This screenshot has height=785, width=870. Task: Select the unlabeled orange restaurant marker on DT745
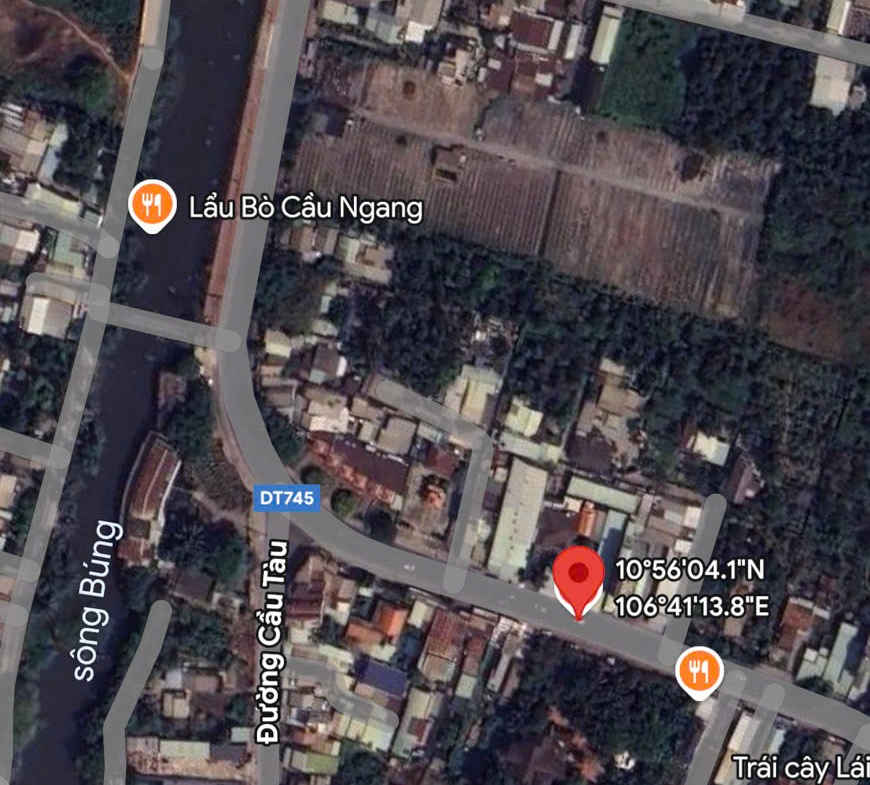point(699,669)
